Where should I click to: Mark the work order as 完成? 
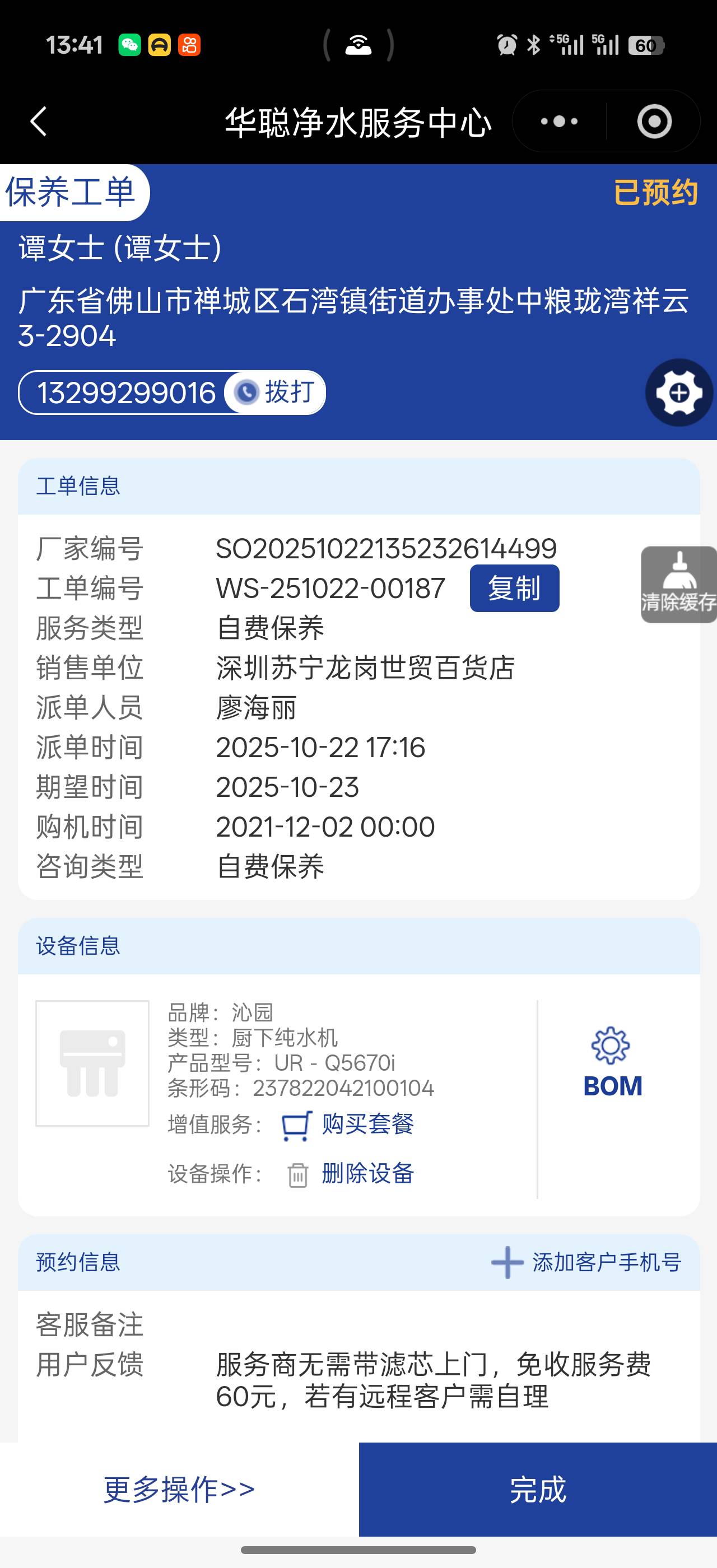coord(537,1489)
